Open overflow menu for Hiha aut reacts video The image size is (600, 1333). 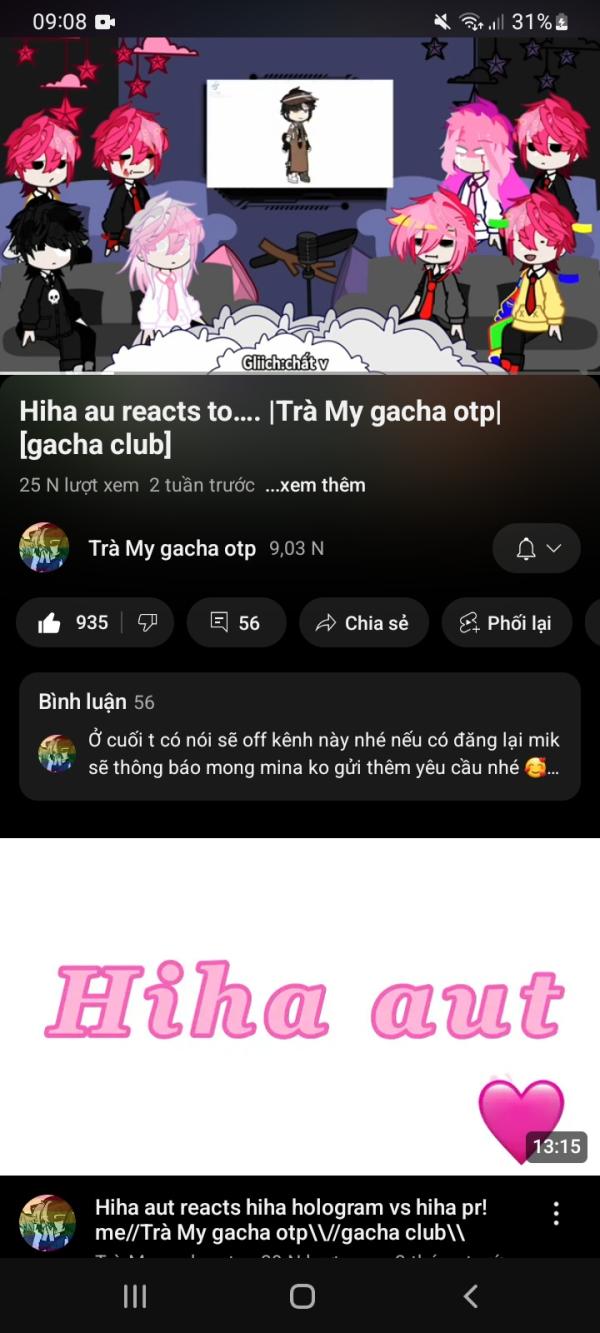[556, 1214]
